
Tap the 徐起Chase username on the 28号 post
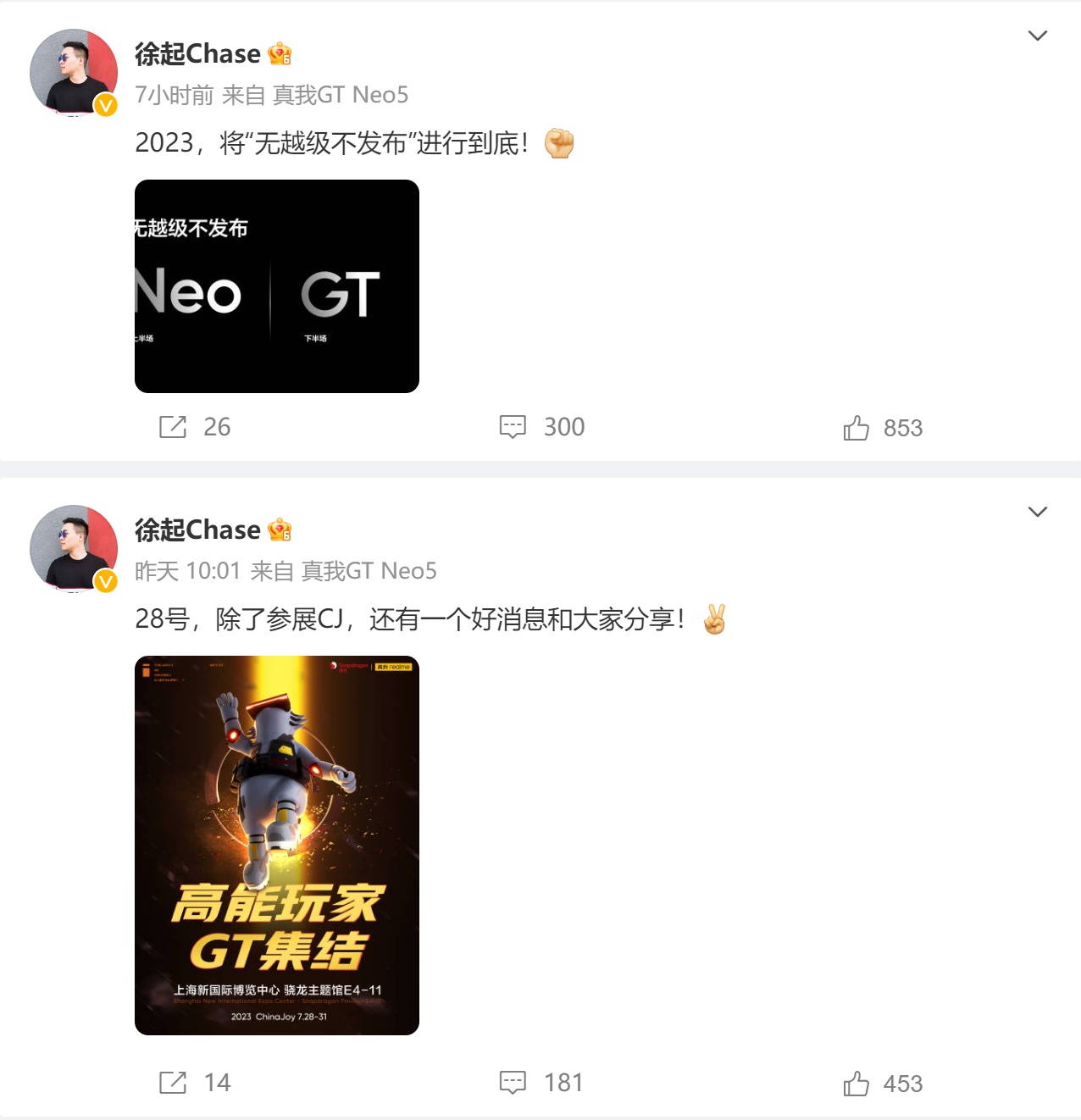197,530
